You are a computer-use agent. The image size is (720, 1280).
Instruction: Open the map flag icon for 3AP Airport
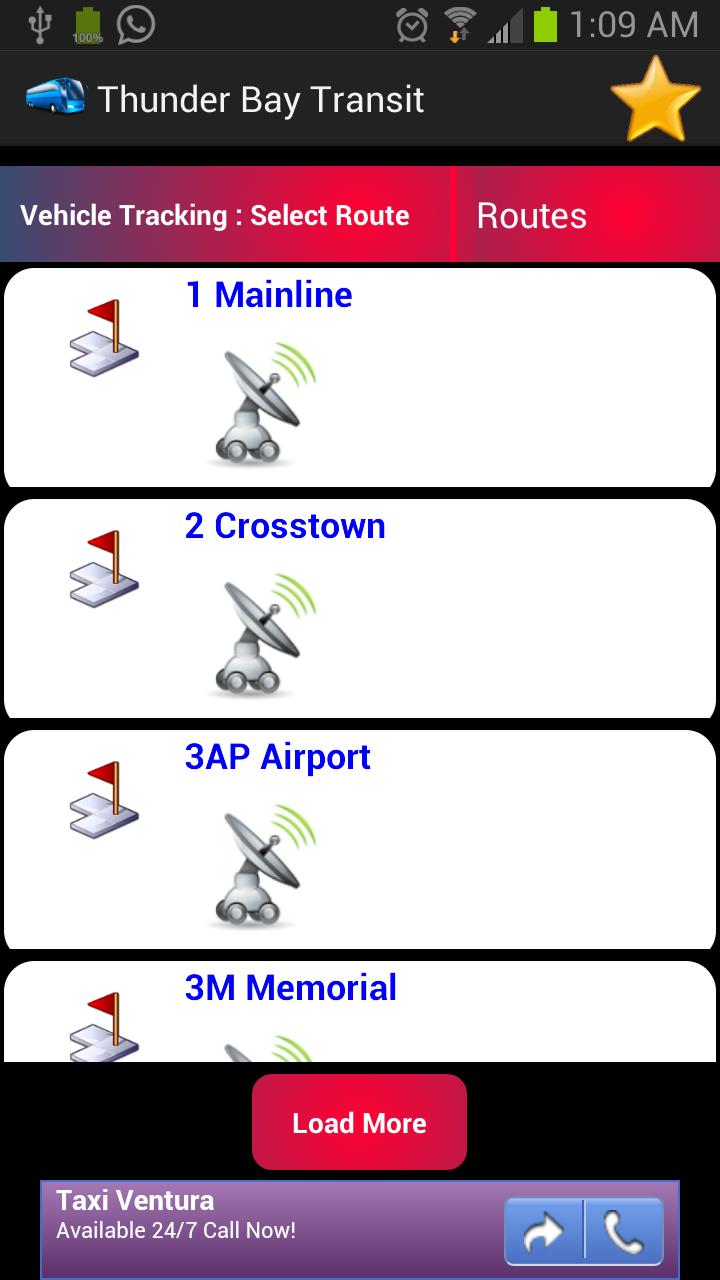pyautogui.click(x=104, y=801)
